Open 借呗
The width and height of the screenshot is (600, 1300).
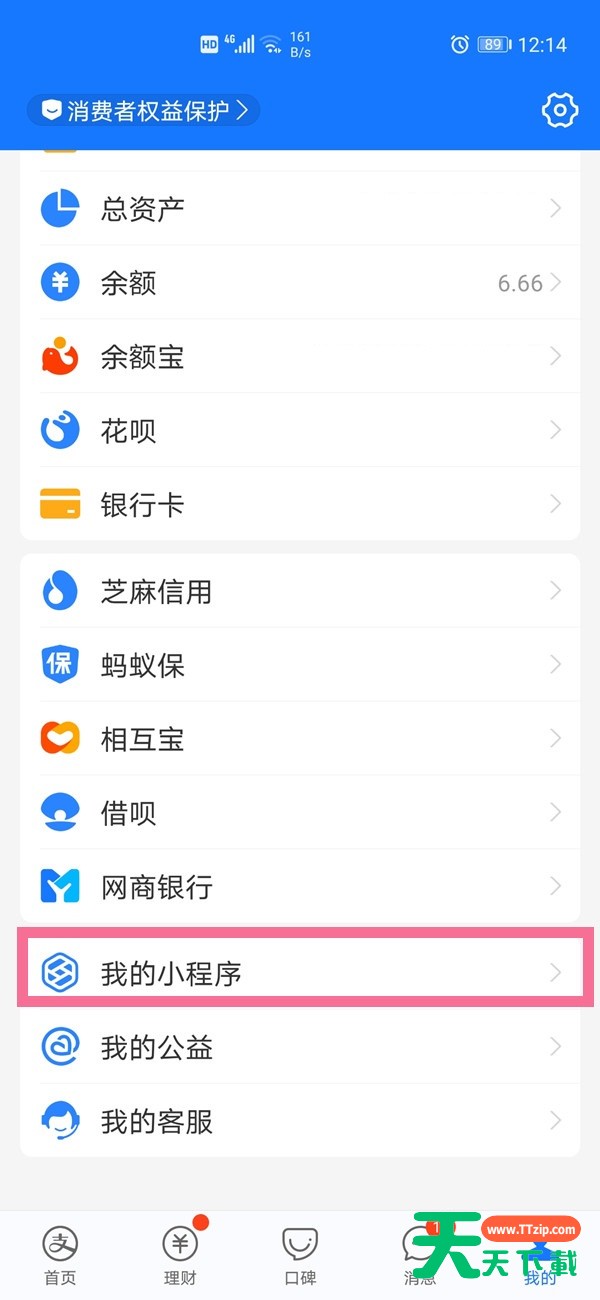(x=300, y=812)
